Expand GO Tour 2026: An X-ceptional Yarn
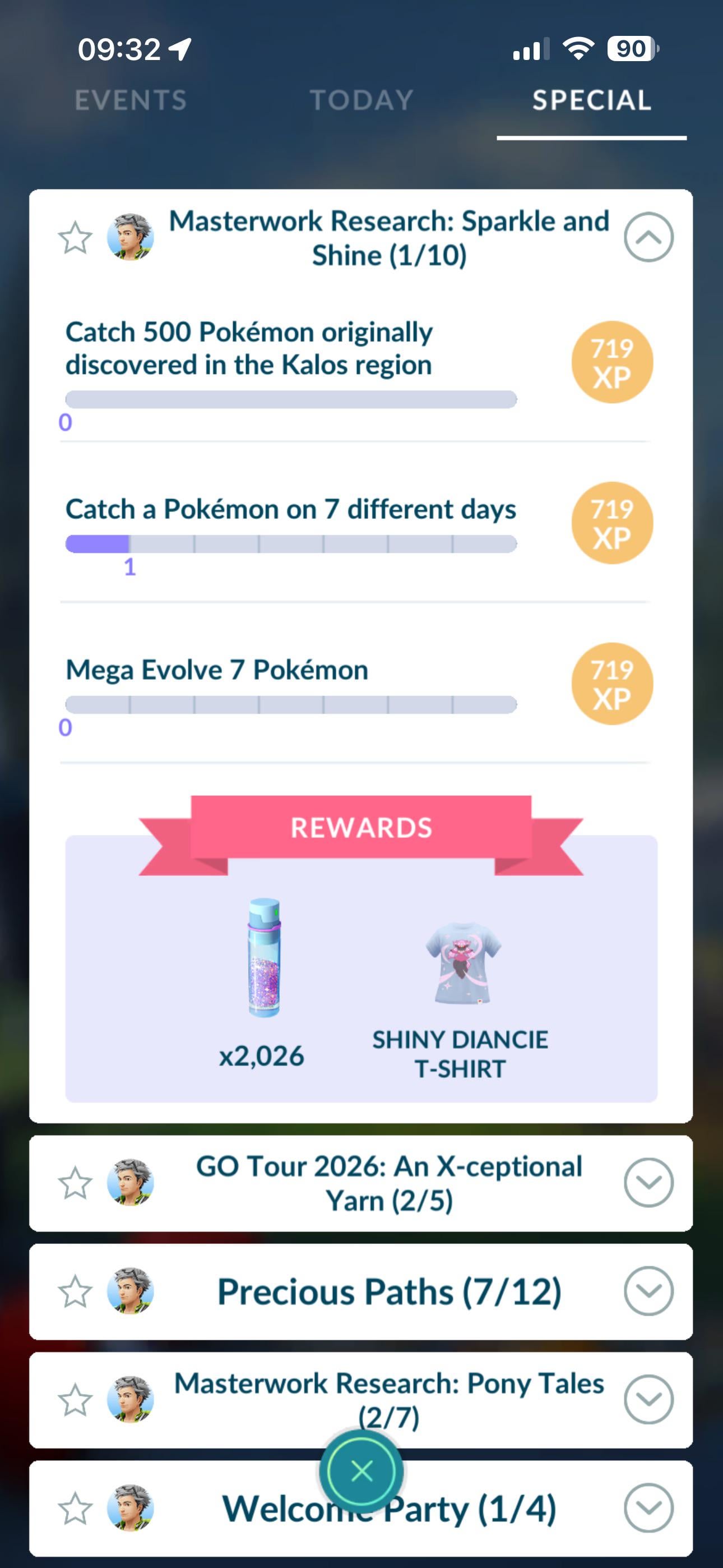 (x=648, y=1183)
